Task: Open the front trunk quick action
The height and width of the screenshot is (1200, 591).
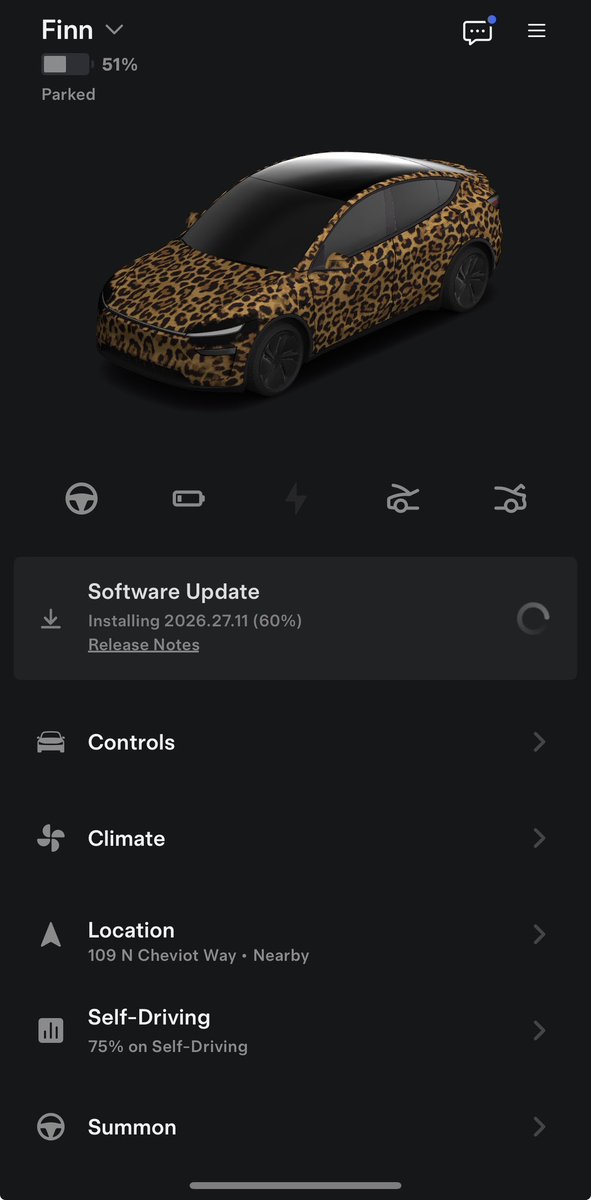Action: 403,498
